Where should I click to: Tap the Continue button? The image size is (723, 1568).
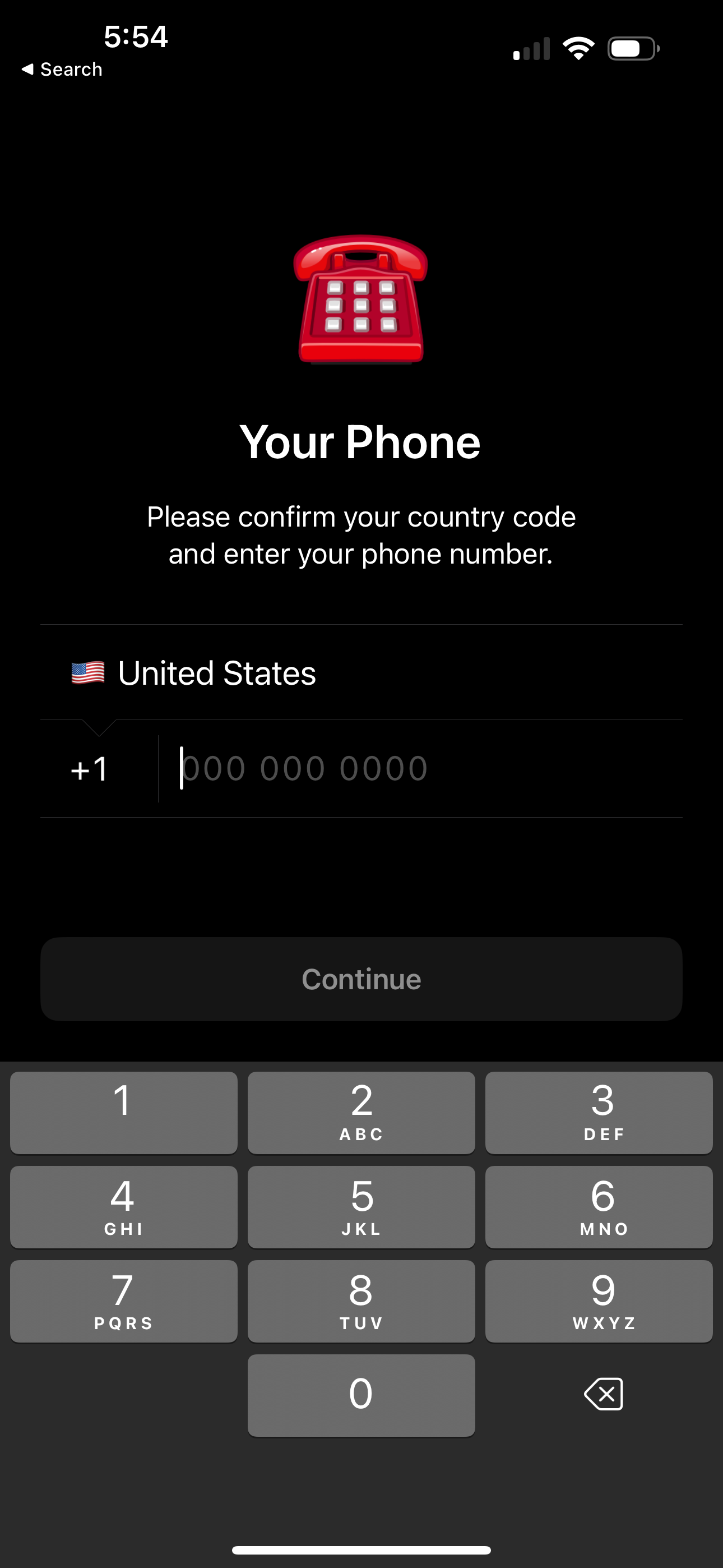pyautogui.click(x=361, y=979)
